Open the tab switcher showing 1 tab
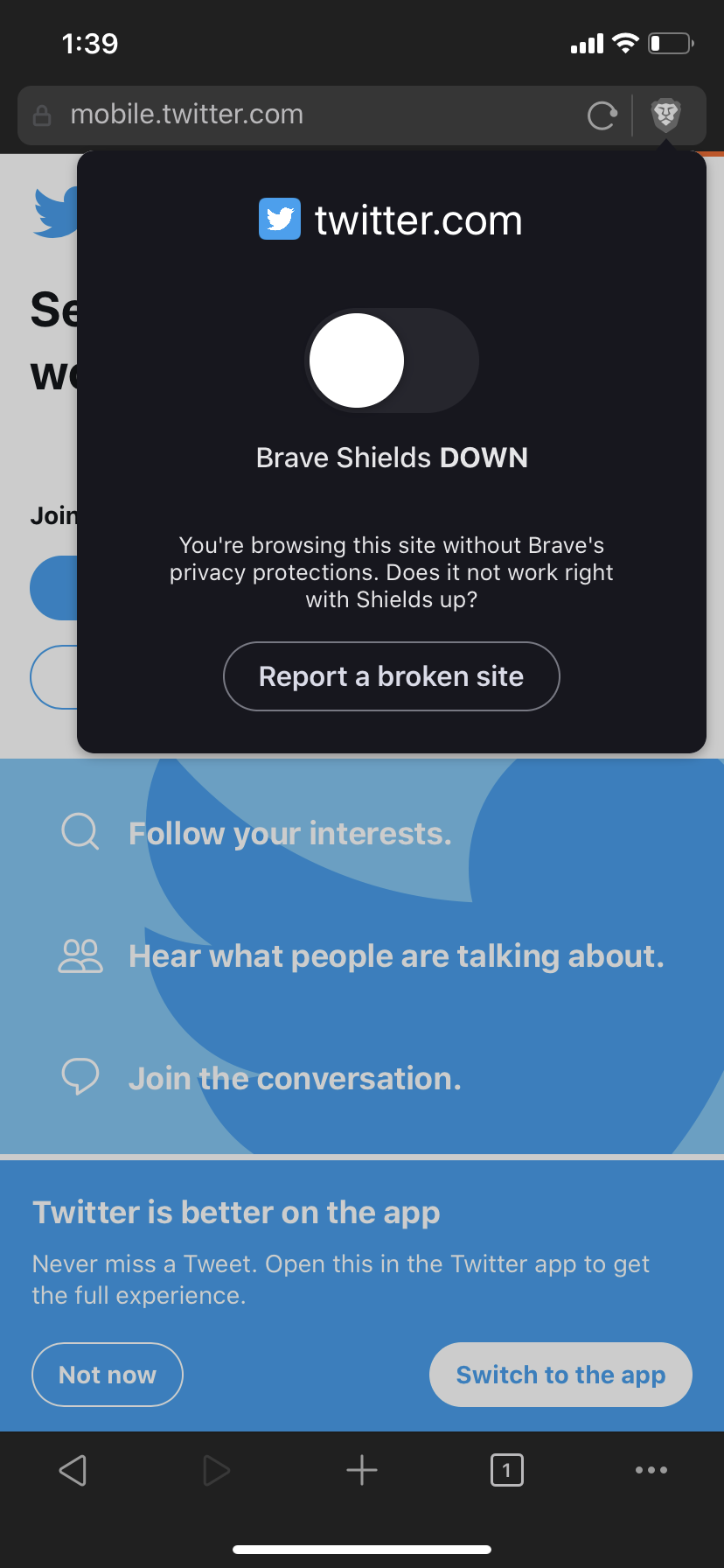 507,1470
